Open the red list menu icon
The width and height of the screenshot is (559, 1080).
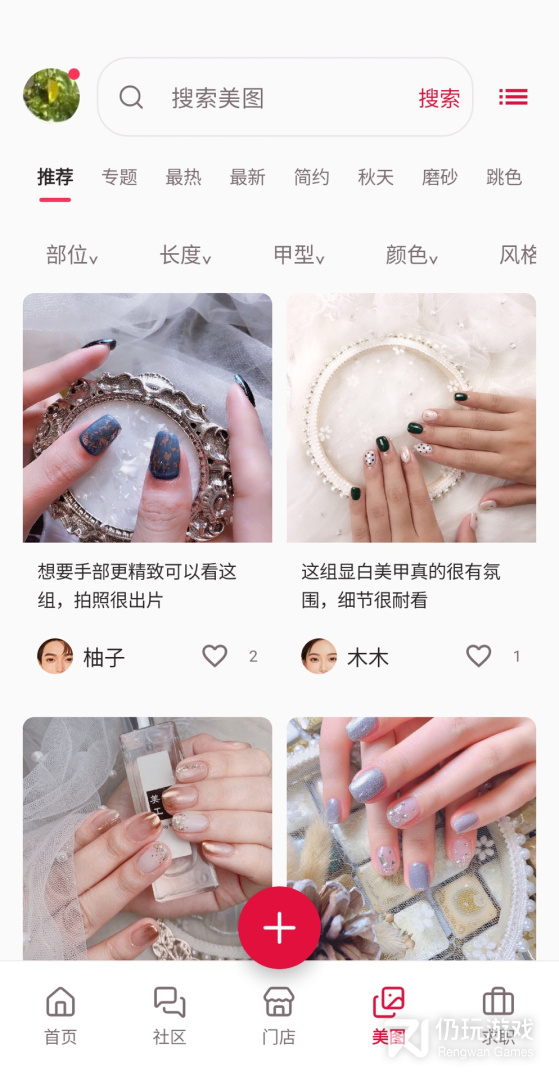[x=514, y=97]
